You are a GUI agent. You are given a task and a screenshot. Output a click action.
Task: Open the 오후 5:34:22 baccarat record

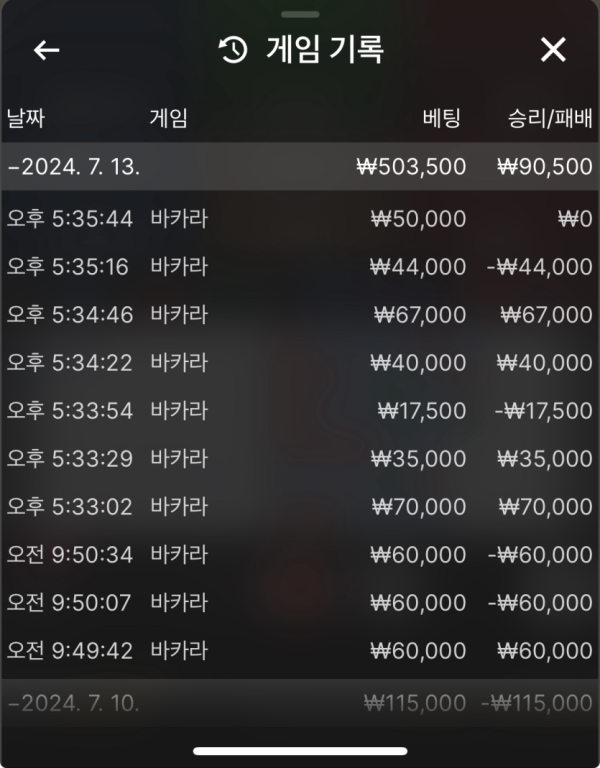[x=300, y=363]
